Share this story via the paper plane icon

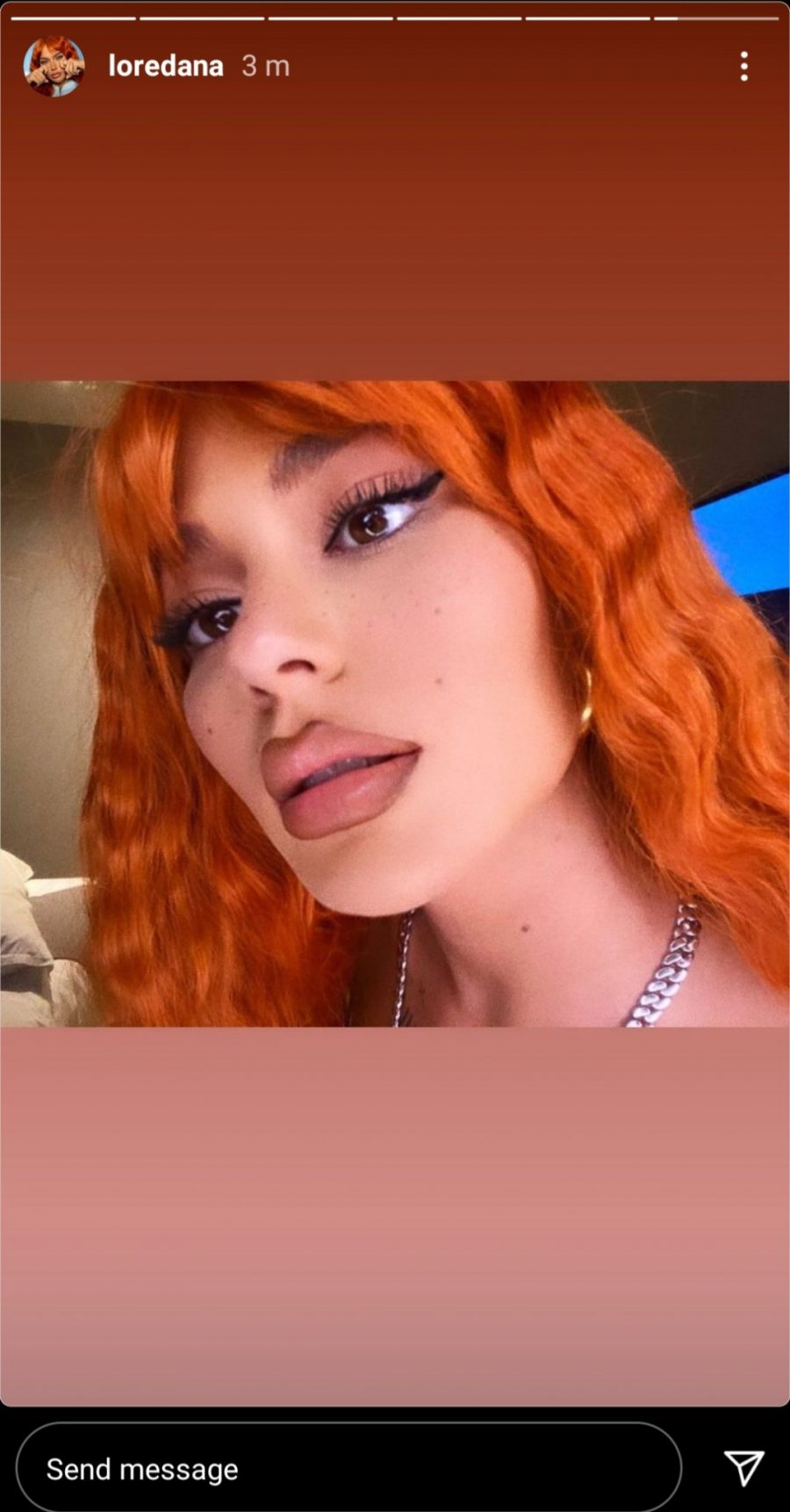pos(743,1467)
